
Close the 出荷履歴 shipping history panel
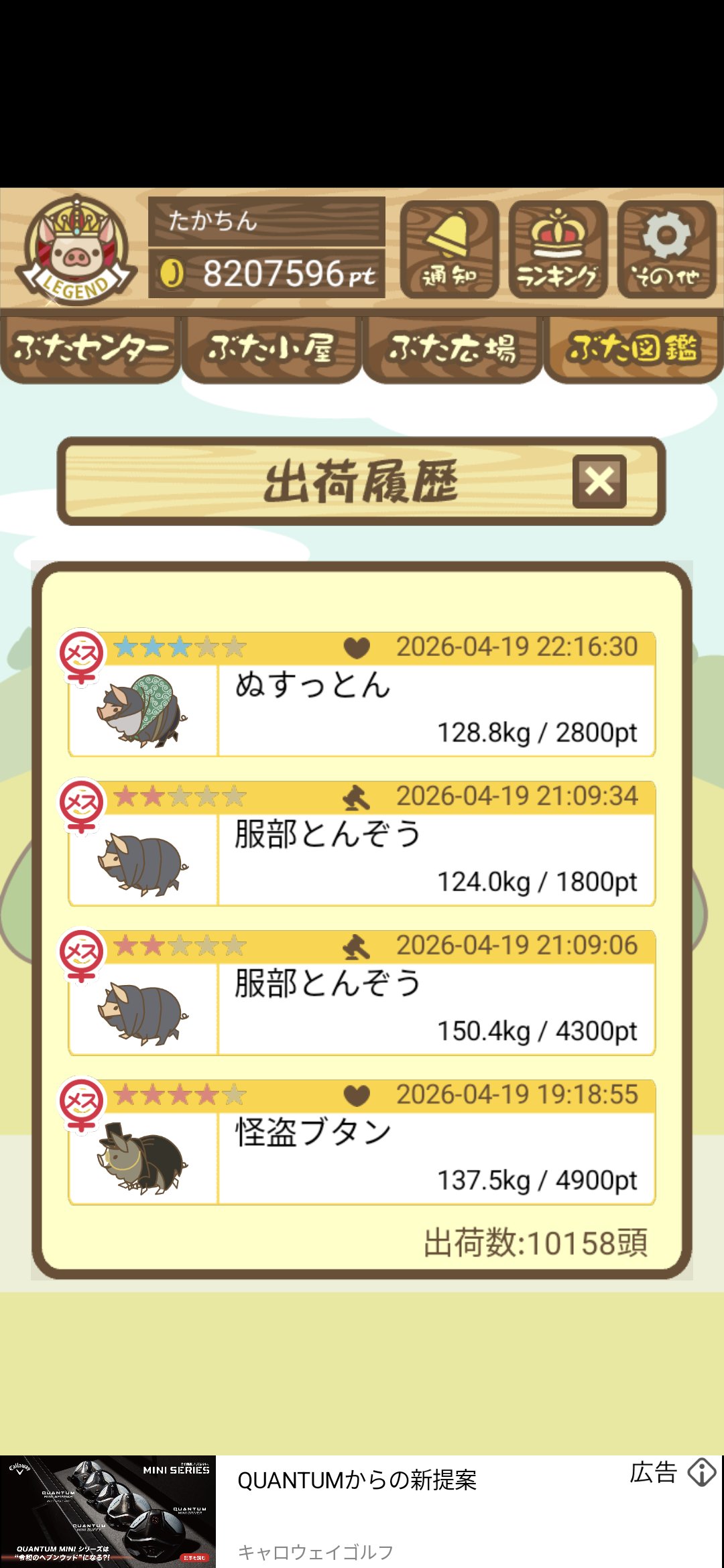[x=599, y=481]
